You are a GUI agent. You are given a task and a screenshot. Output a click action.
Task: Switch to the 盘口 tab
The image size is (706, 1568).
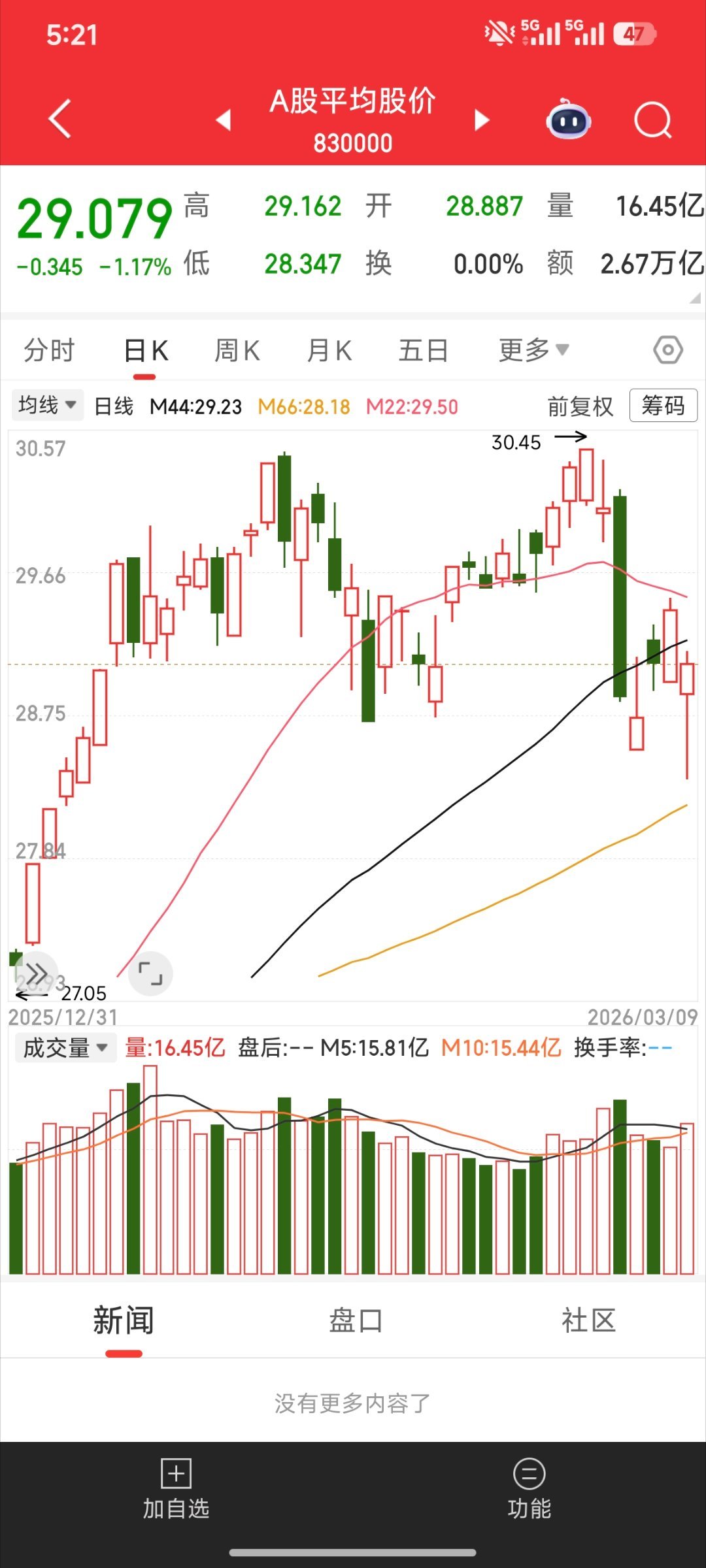(355, 1320)
